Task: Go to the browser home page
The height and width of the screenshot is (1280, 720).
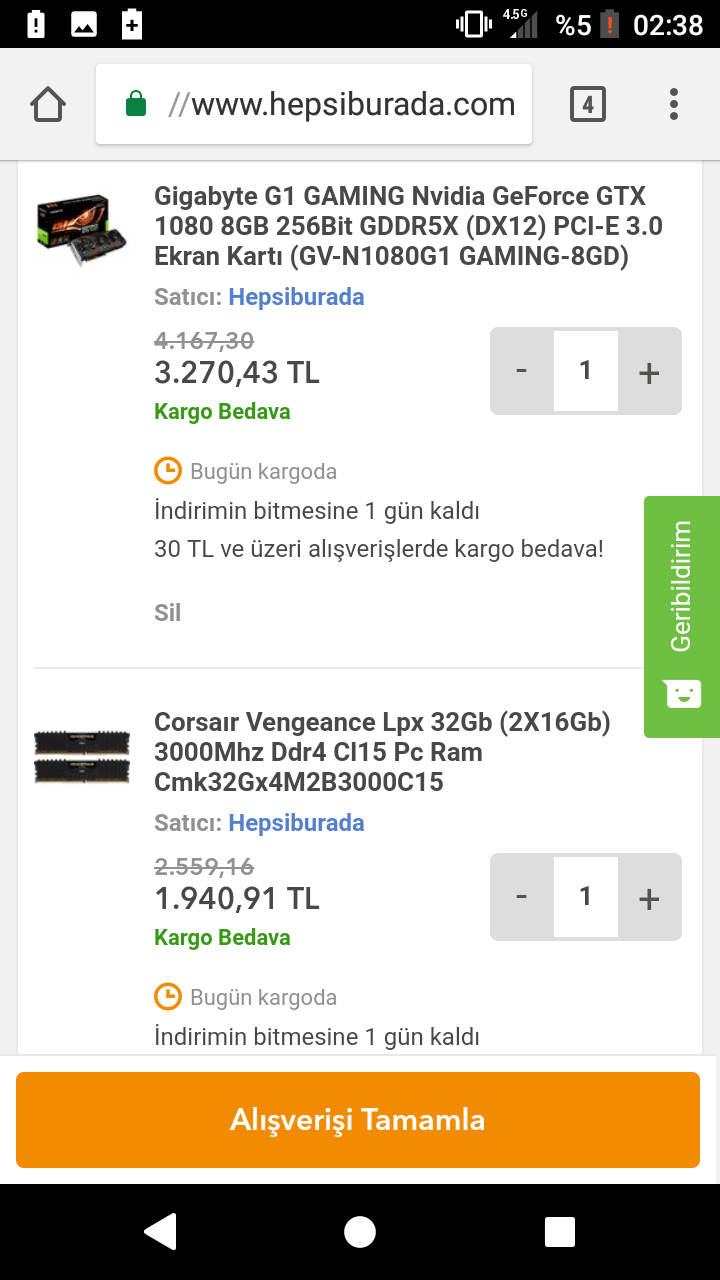Action: [48, 104]
